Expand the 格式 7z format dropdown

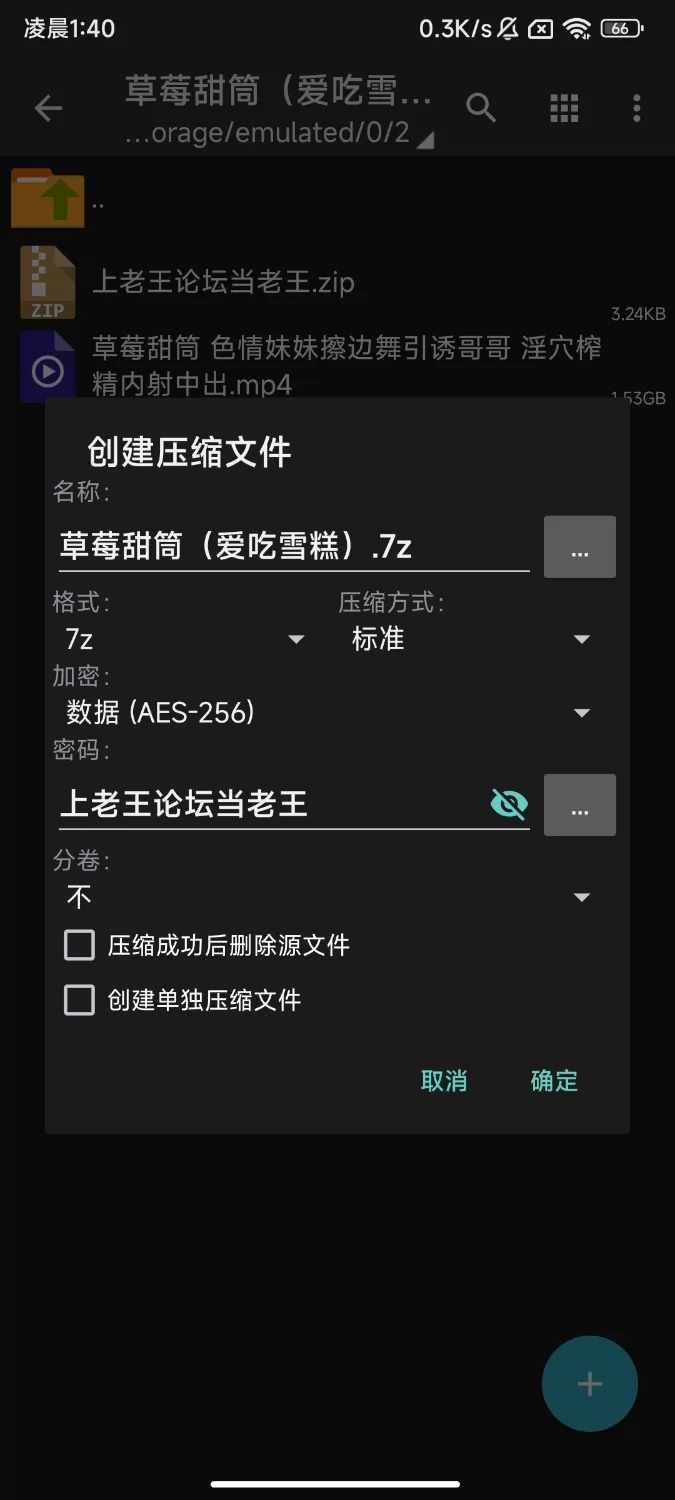coord(181,639)
